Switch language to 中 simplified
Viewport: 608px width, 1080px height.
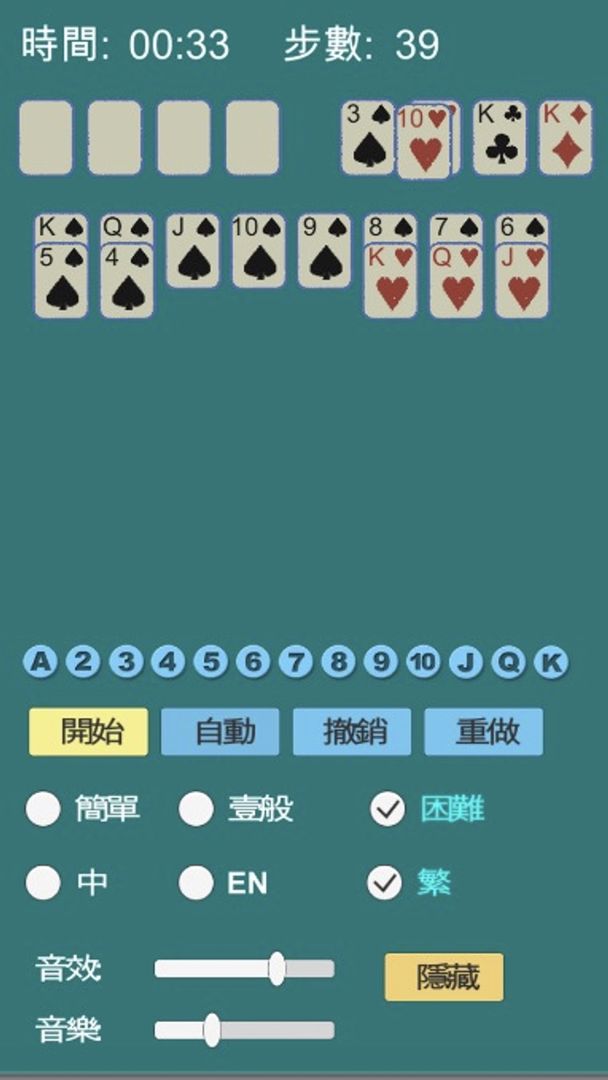pyautogui.click(x=43, y=883)
